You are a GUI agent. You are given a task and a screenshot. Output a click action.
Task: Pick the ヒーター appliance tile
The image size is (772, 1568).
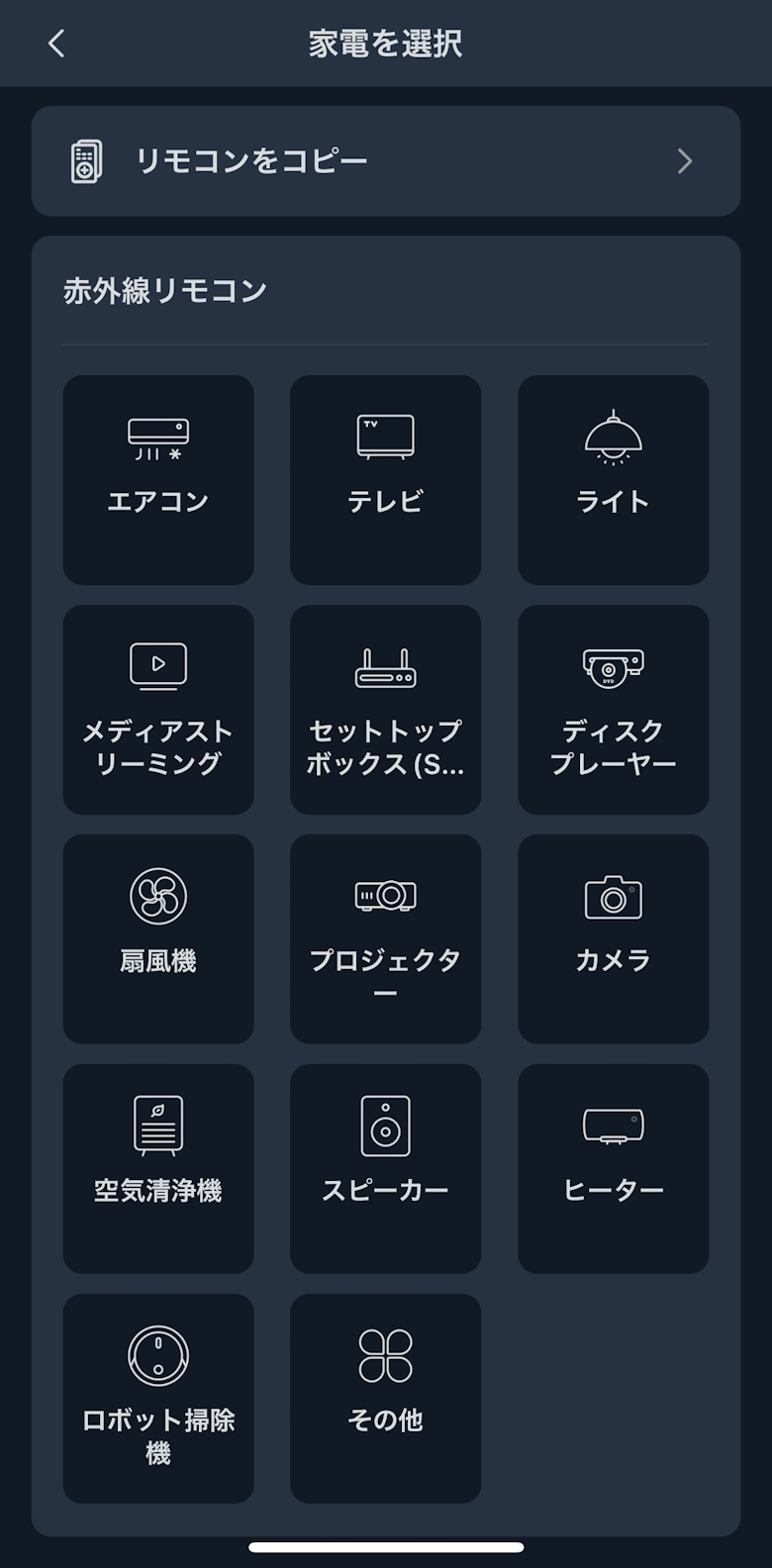point(614,1168)
